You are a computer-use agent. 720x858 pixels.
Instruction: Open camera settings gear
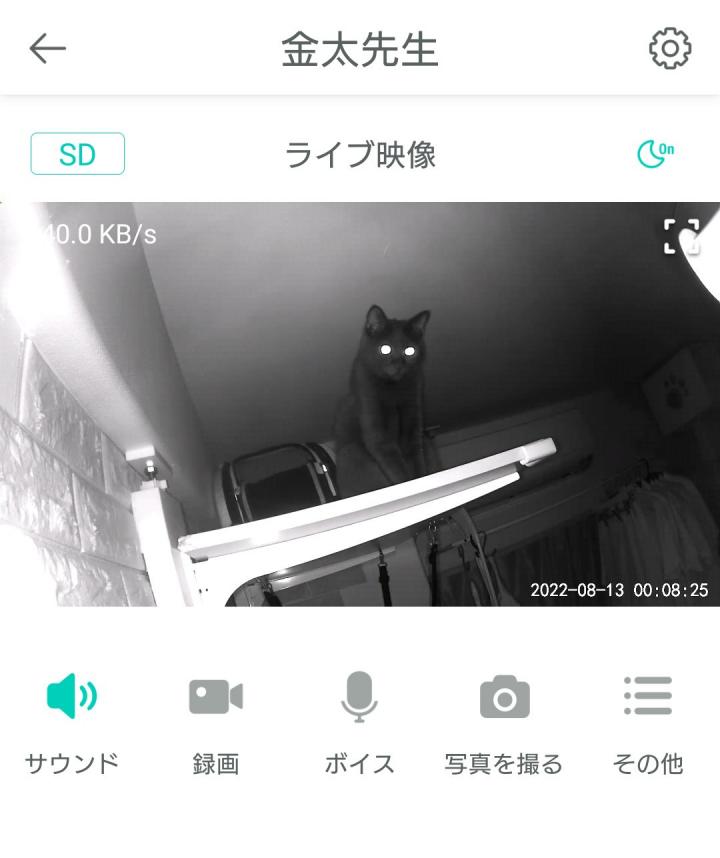[x=670, y=48]
